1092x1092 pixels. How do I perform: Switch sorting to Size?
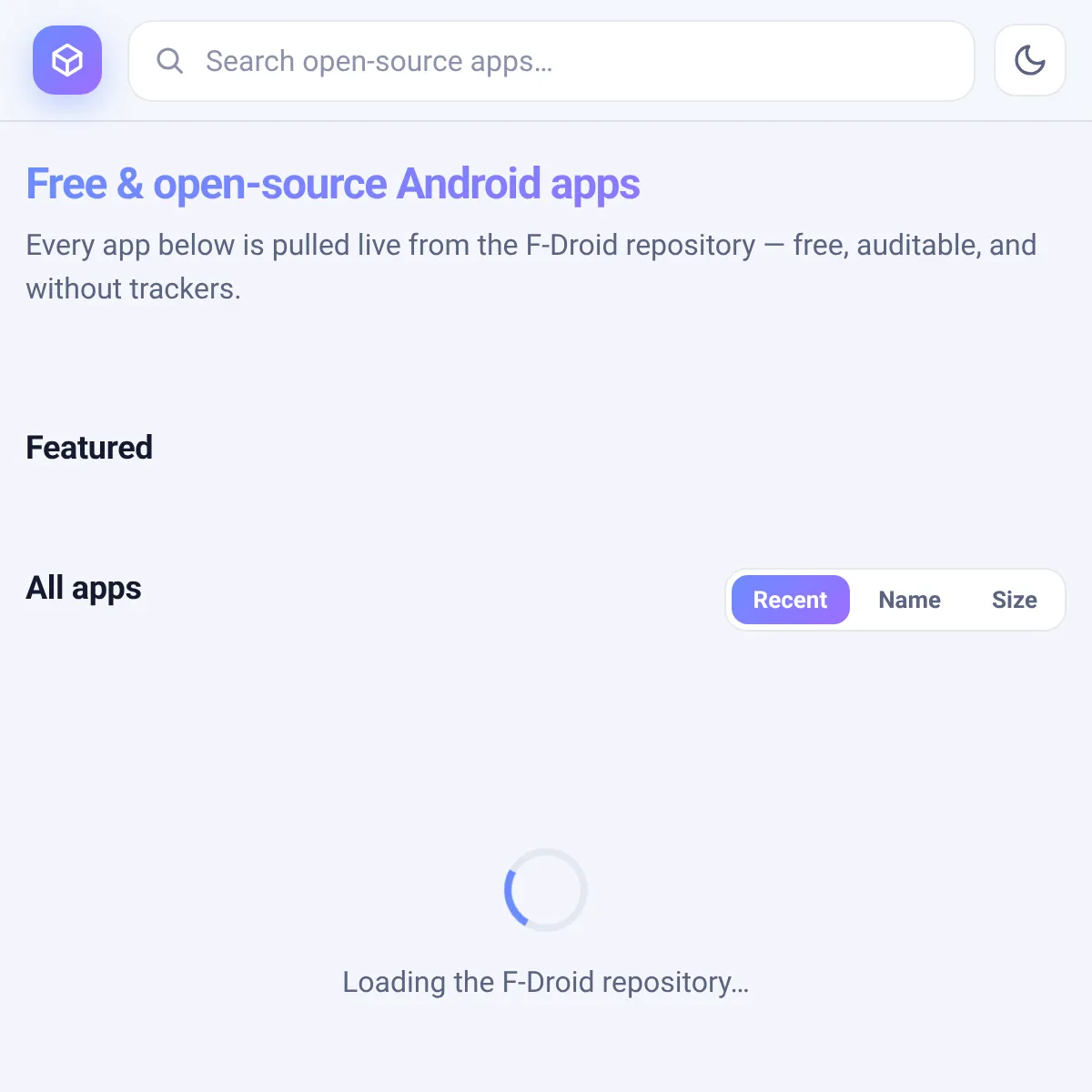pos(1014,600)
